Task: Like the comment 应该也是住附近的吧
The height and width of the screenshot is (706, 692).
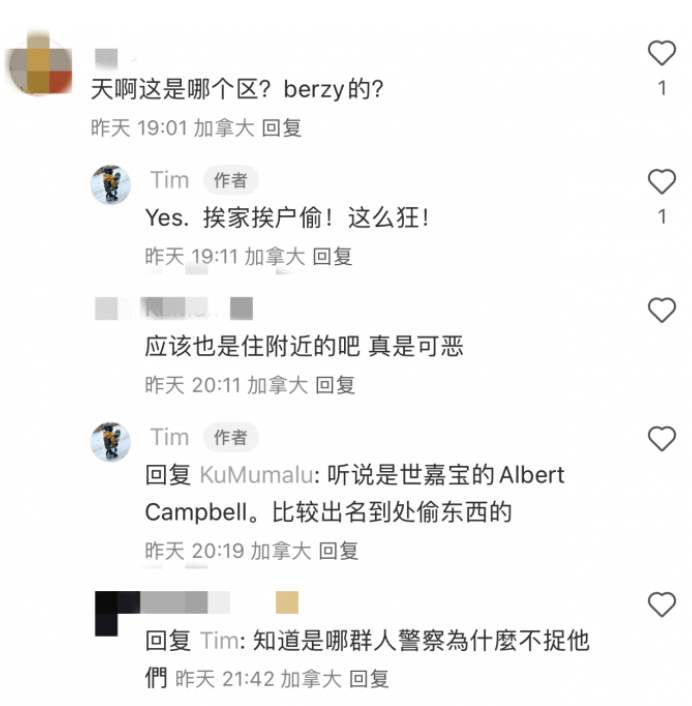Action: 662,310
